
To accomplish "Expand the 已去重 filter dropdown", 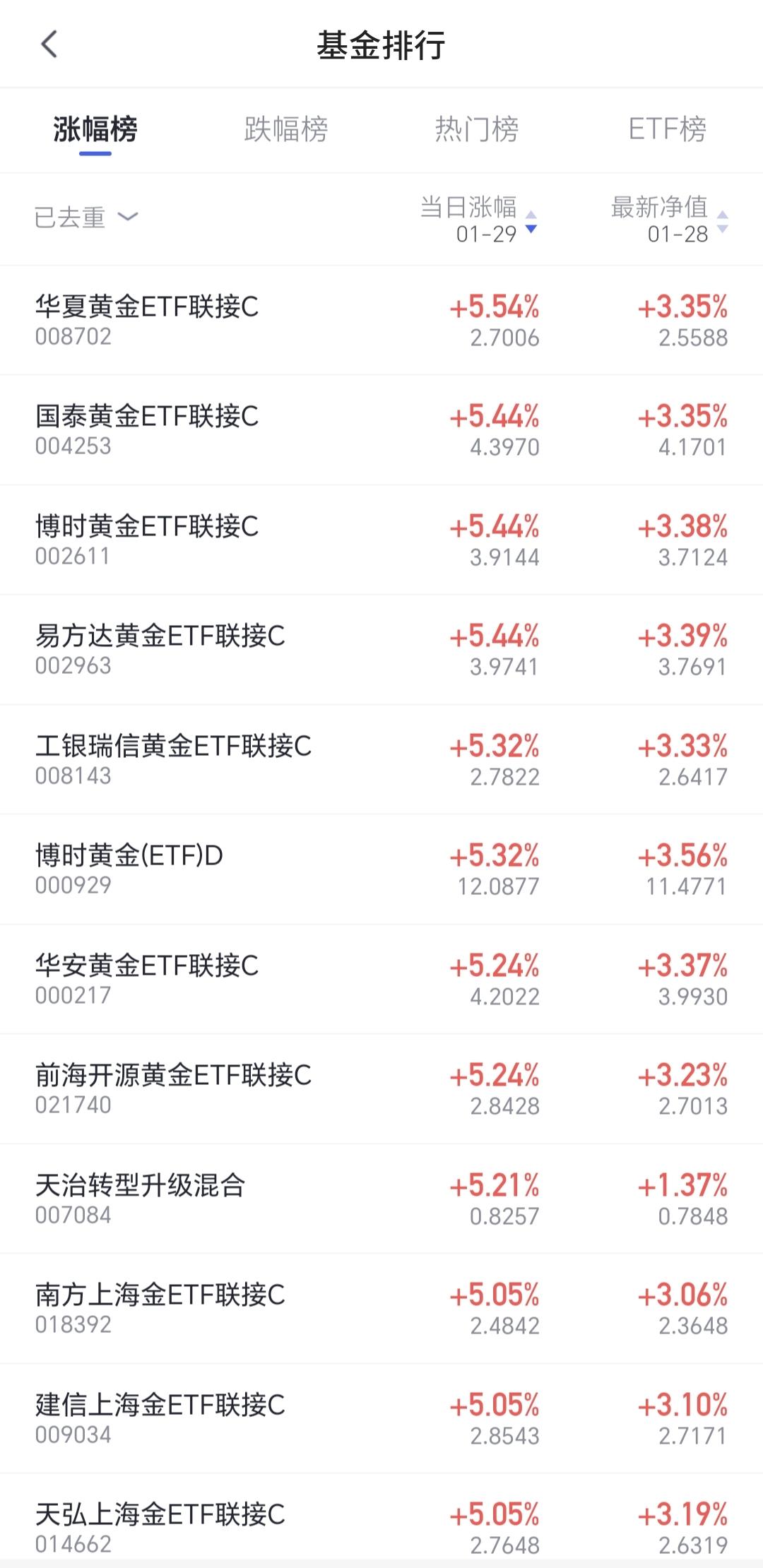I will 86,218.
